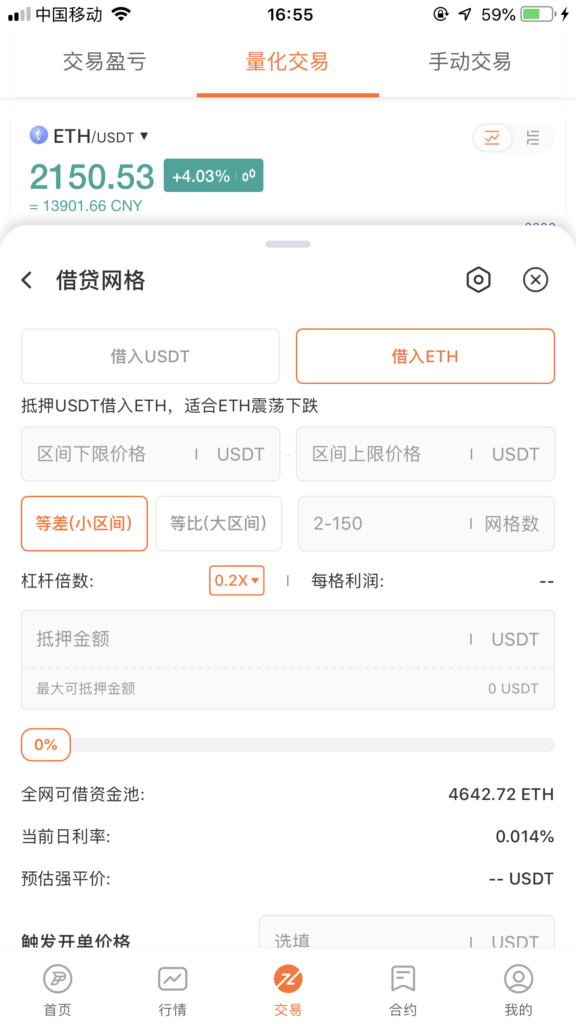
Task: Open the 行情 market tab
Action: coord(172,991)
